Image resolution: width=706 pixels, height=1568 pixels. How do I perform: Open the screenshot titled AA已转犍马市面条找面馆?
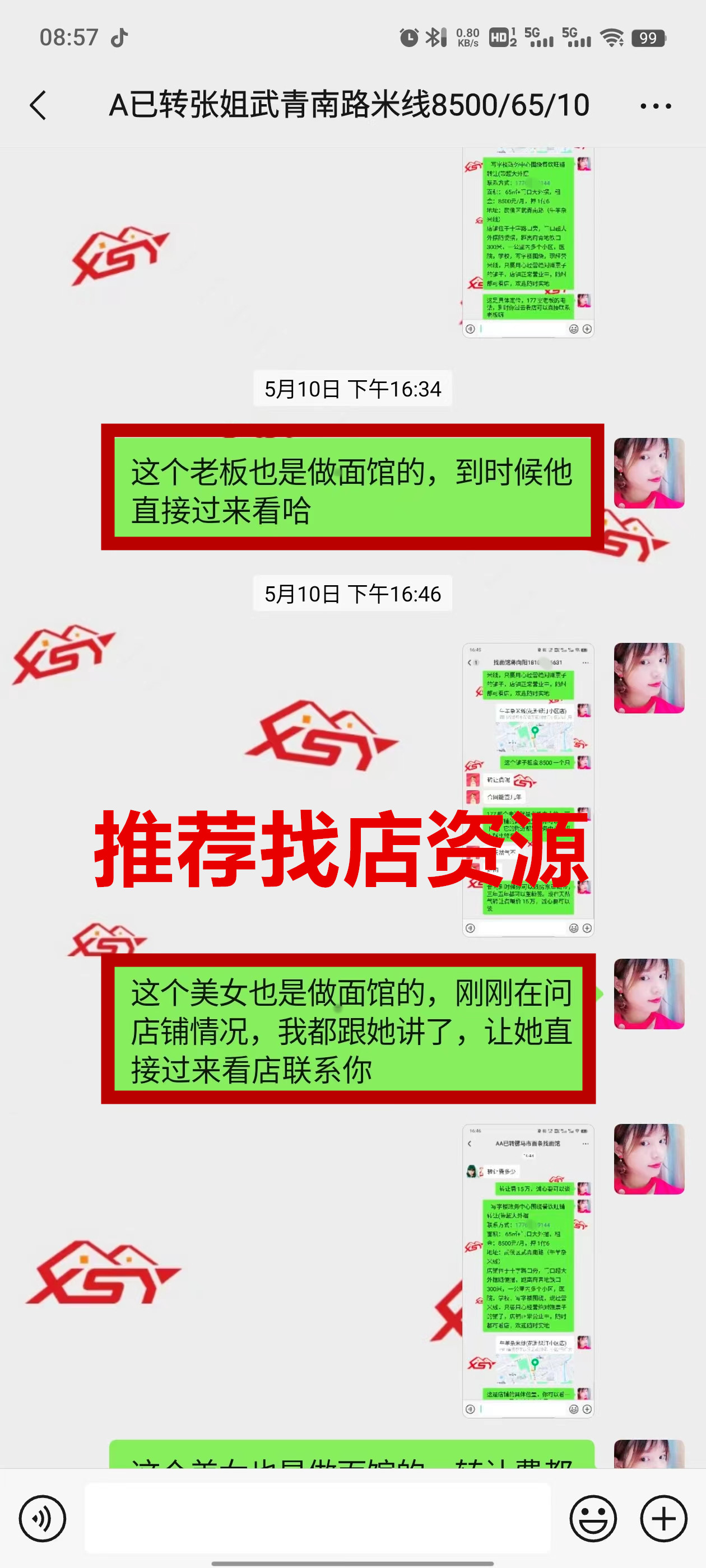527,1271
